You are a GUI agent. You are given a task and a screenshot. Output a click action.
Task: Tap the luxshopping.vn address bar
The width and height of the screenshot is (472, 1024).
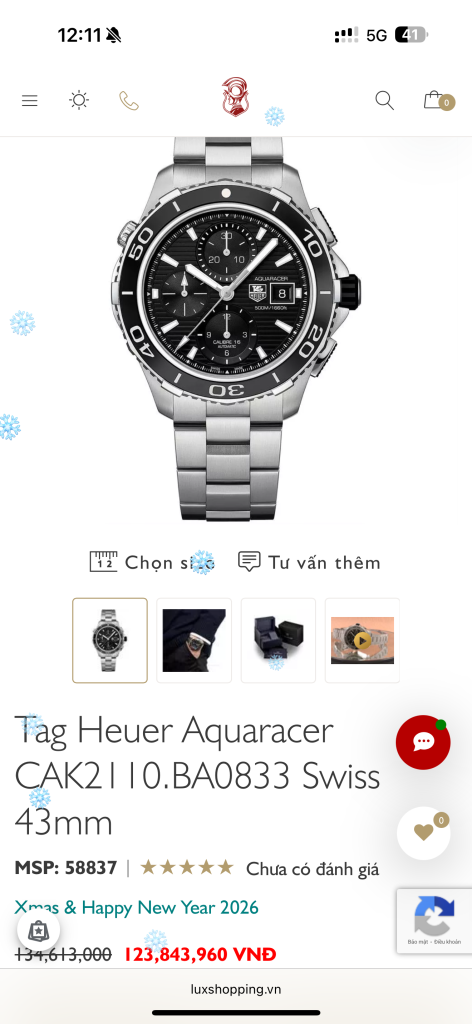236,989
